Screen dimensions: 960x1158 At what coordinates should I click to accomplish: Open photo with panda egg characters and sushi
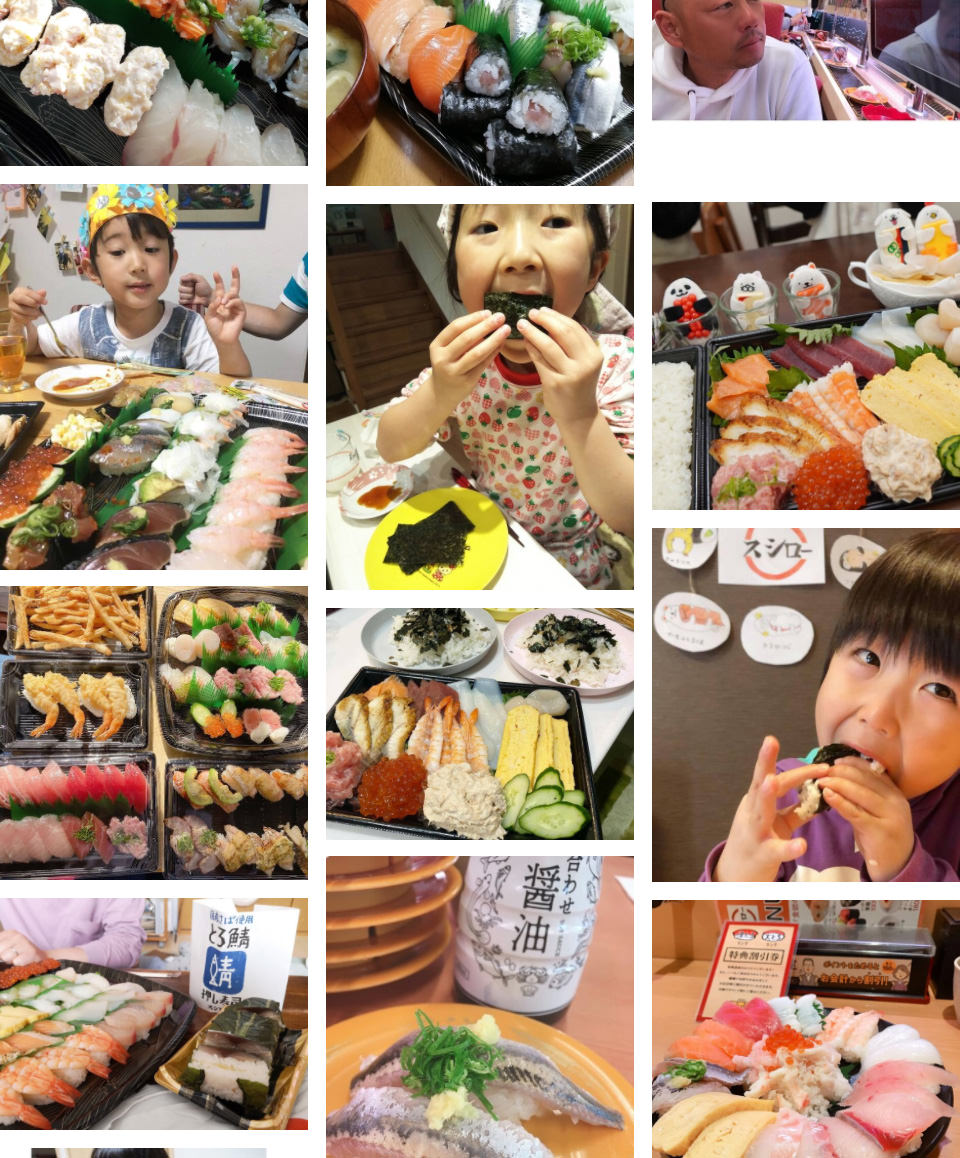click(805, 356)
